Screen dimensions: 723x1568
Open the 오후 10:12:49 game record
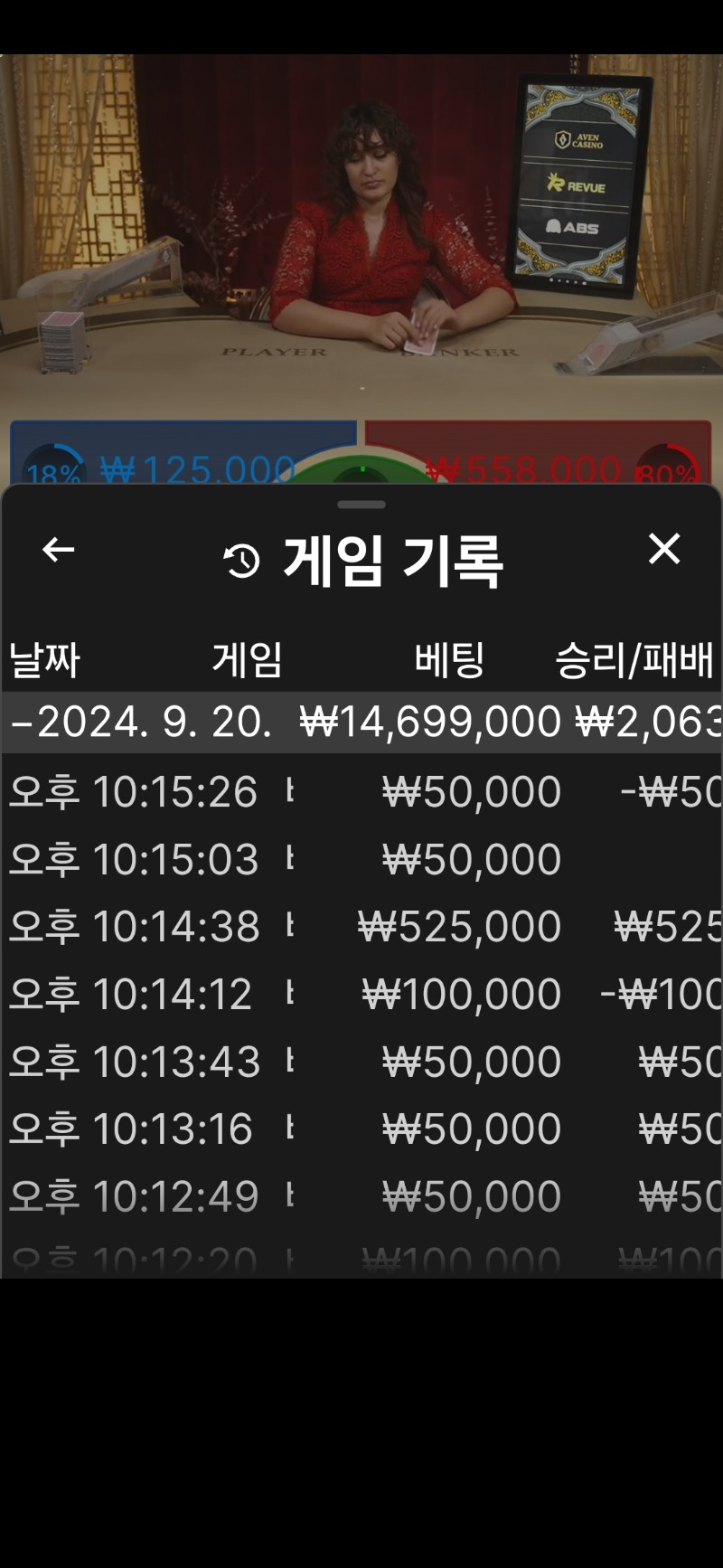click(361, 1195)
